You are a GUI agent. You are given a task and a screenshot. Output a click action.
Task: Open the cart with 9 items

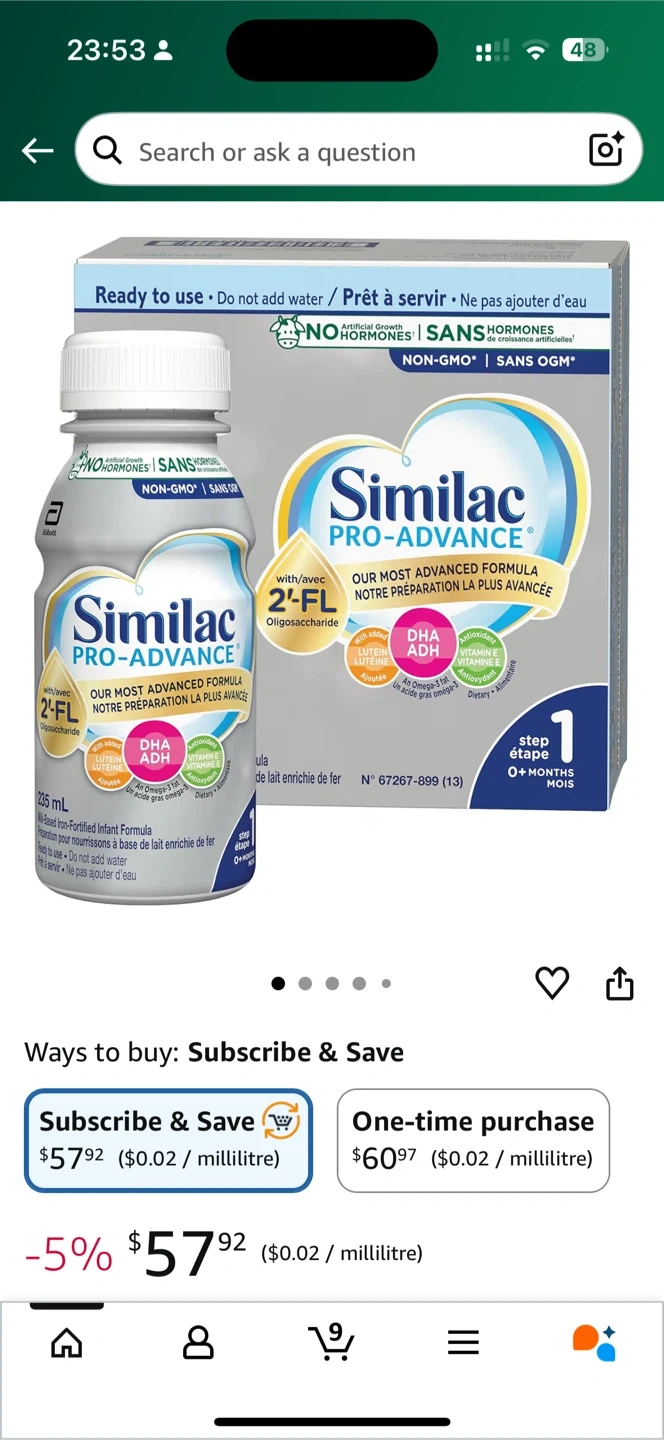[x=331, y=1342]
